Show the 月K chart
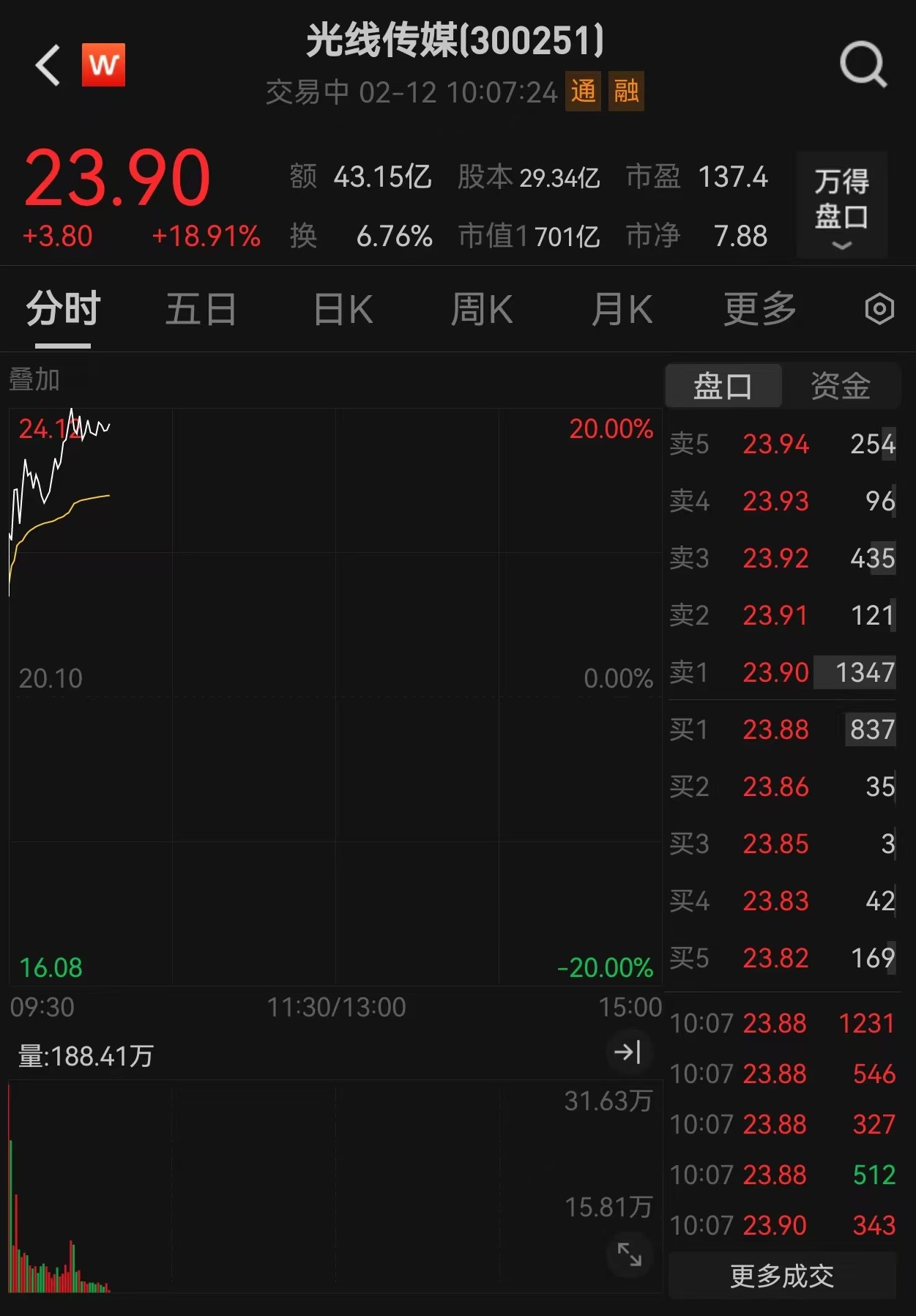Screen dimensions: 916x1316 (622, 309)
